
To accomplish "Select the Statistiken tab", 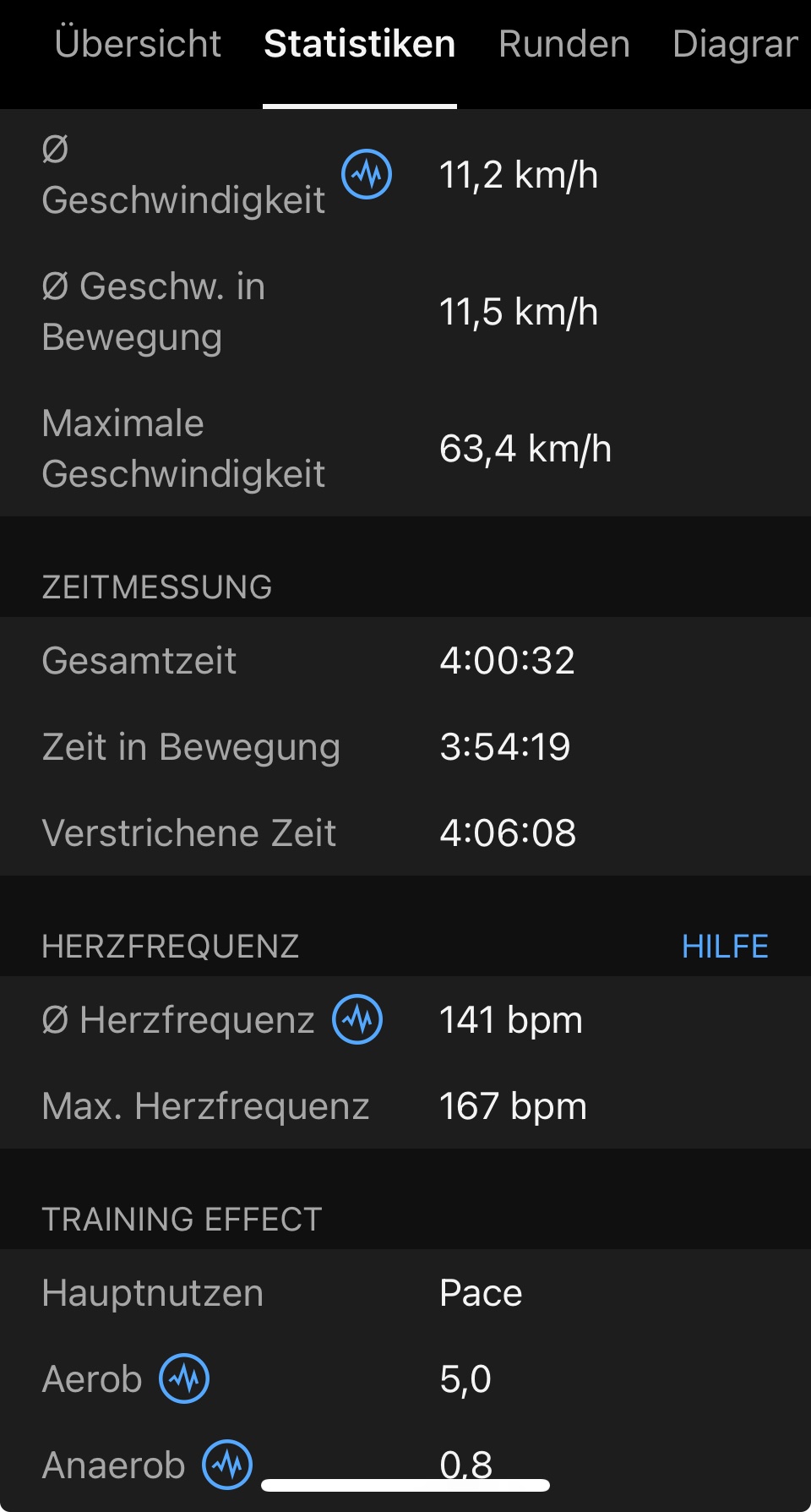I will tap(360, 44).
